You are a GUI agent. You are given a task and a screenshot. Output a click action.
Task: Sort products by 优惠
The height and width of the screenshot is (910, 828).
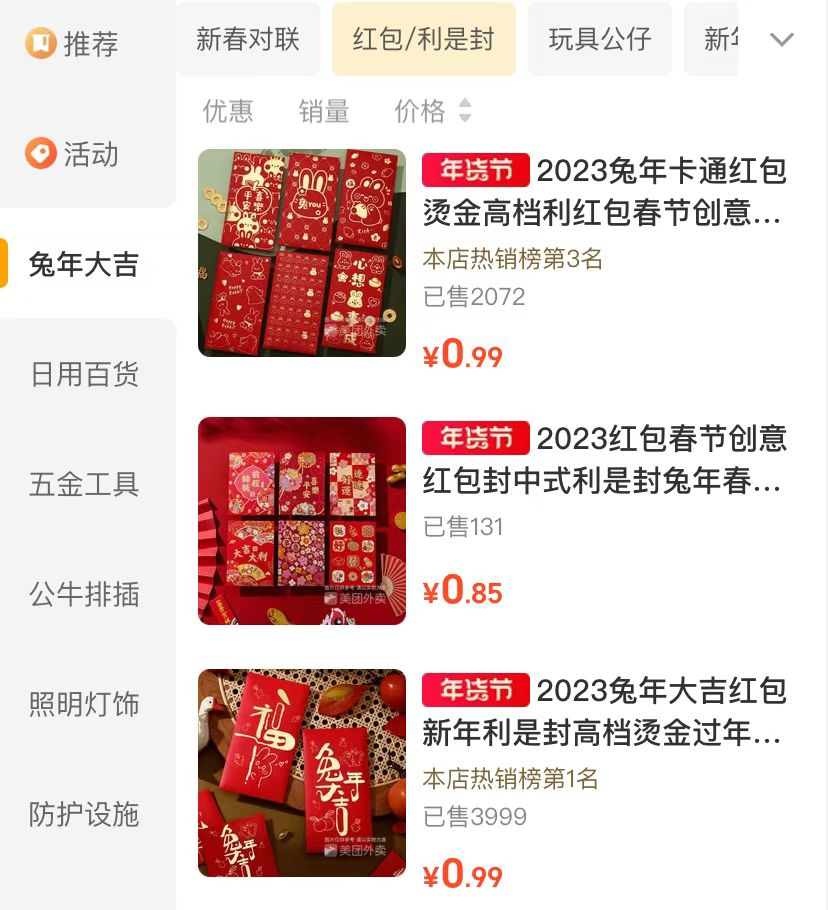point(228,111)
